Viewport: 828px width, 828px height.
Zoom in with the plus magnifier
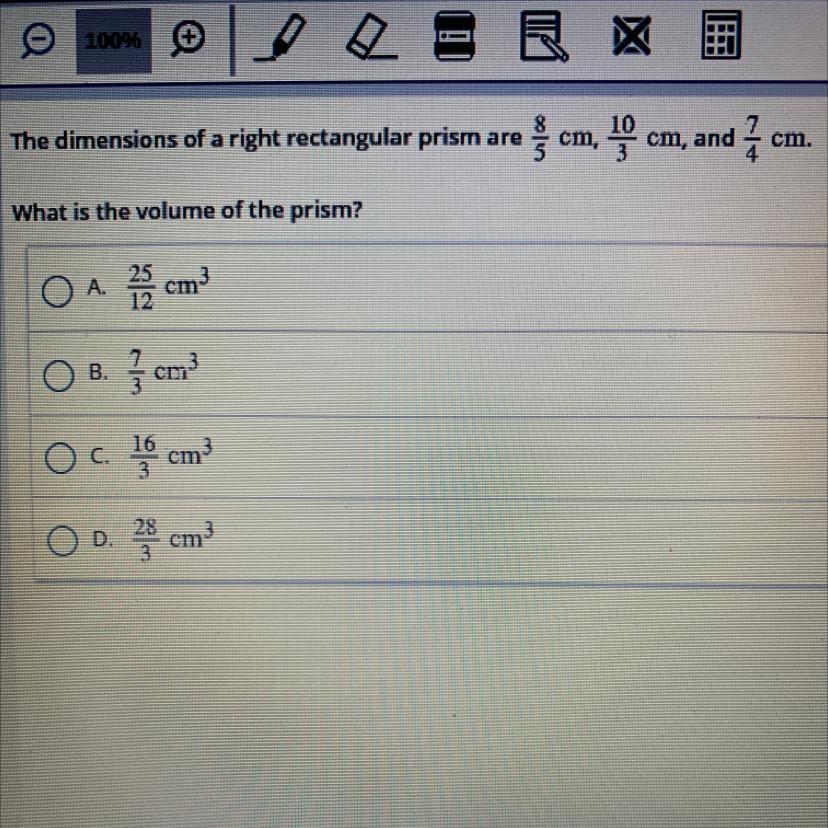187,40
